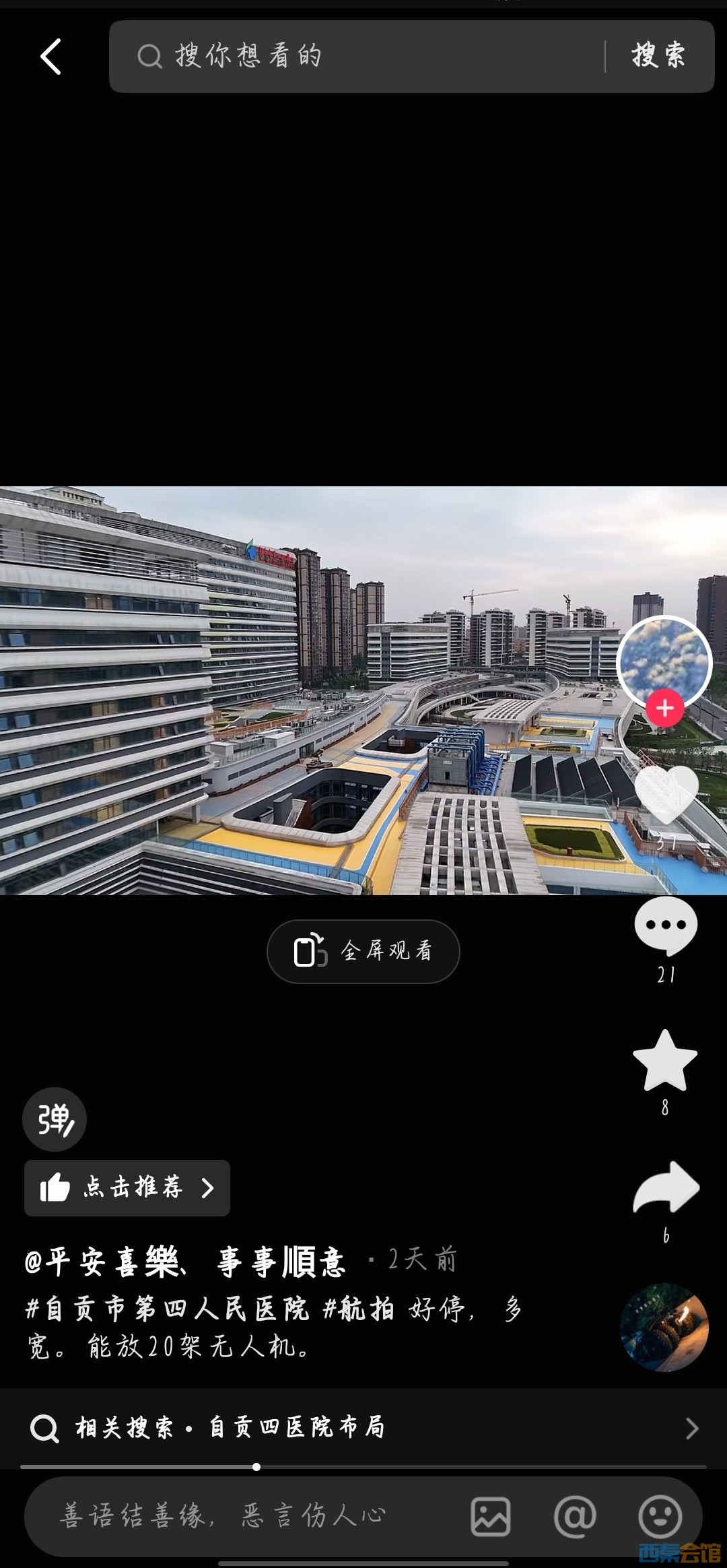Image resolution: width=727 pixels, height=1568 pixels.
Task: Share the video with the arrow icon
Action: pos(666,1189)
